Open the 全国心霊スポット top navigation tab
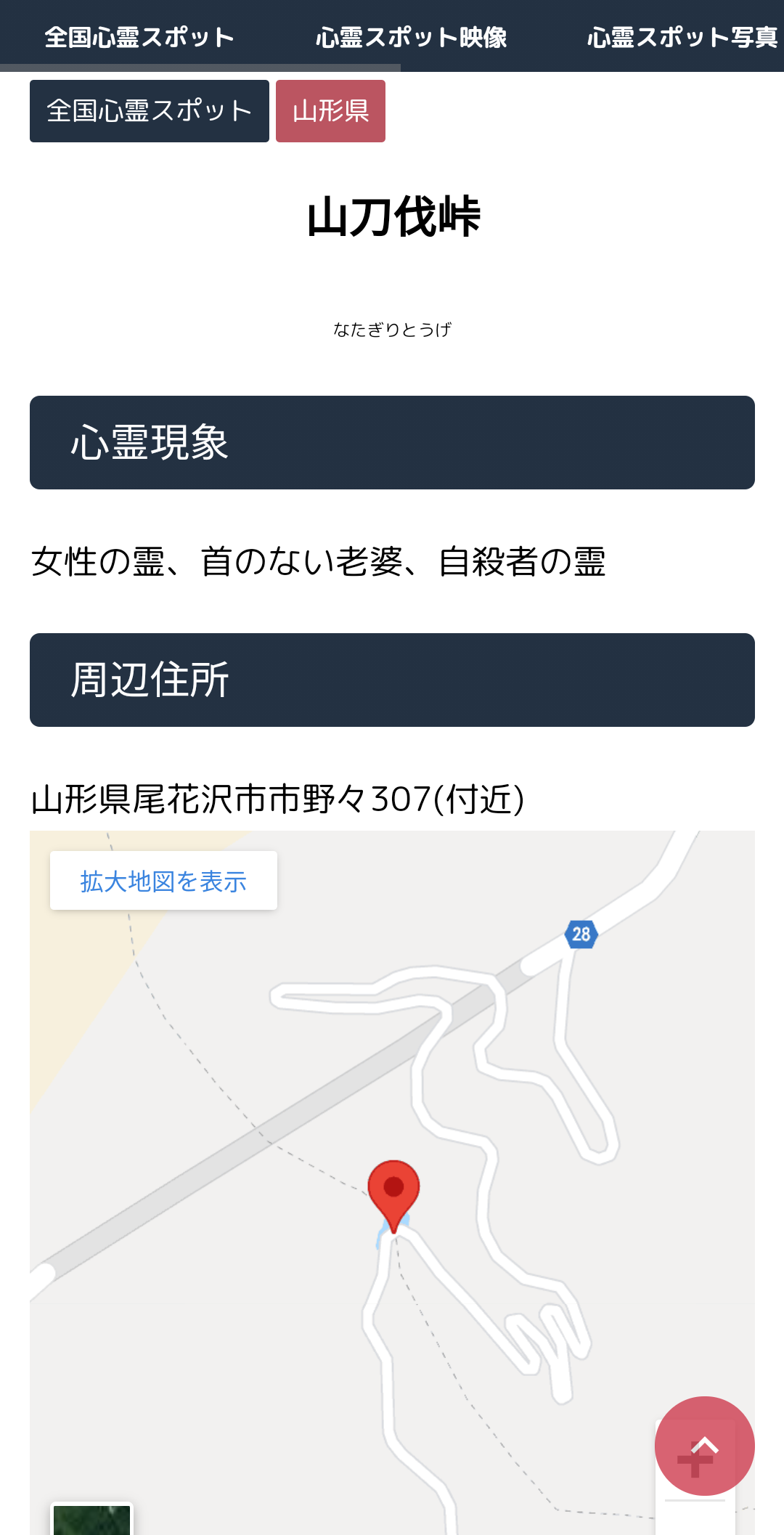 (x=139, y=36)
